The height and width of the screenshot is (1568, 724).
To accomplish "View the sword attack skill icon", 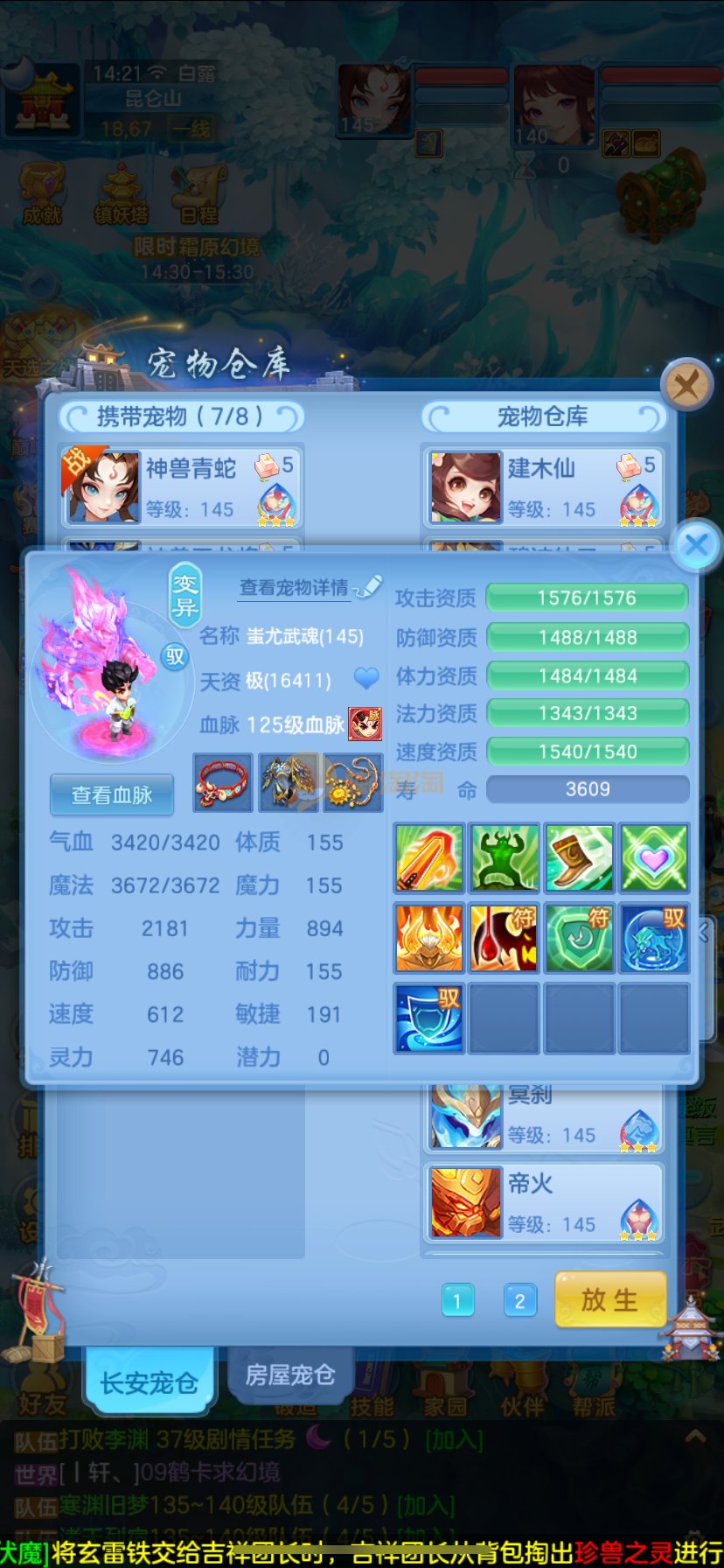I will [x=428, y=857].
